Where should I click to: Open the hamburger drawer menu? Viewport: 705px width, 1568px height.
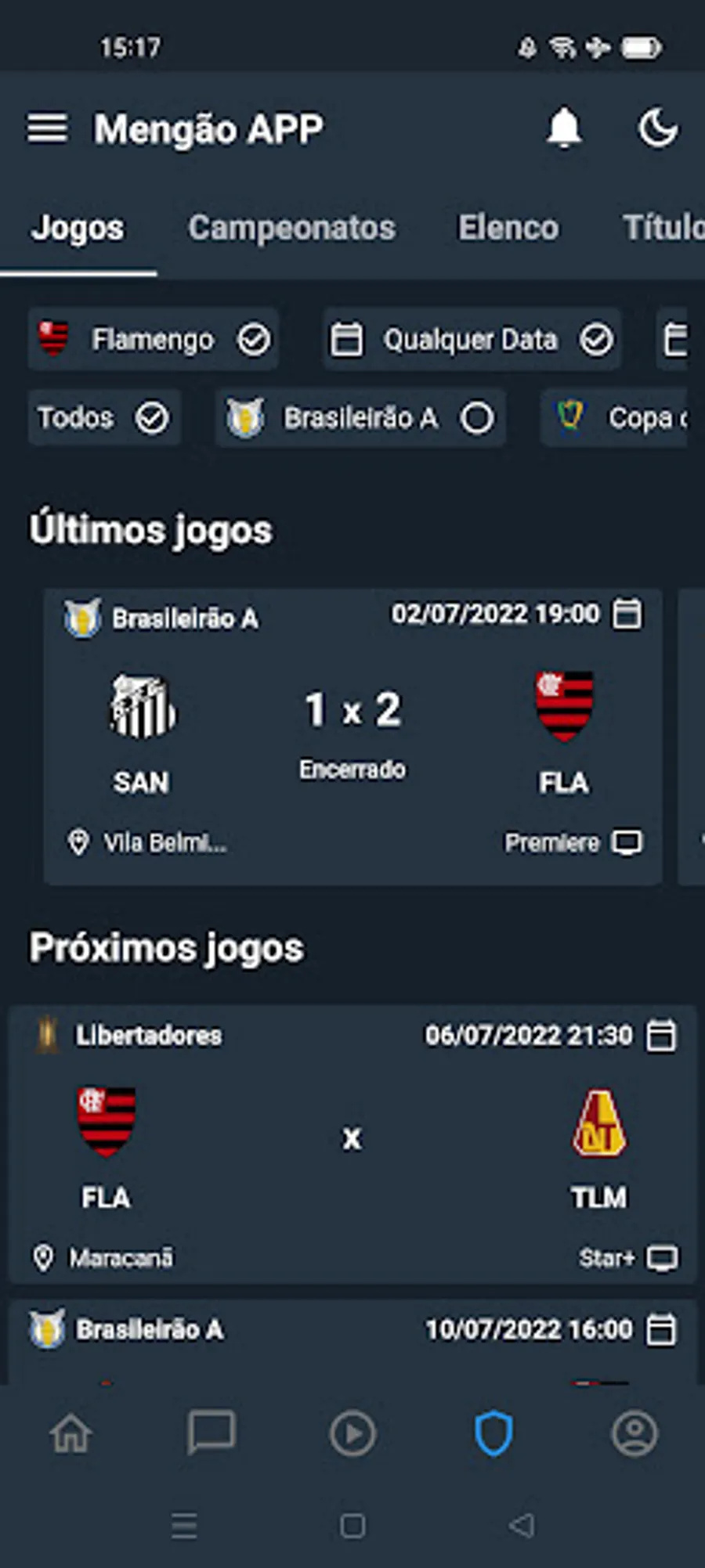(48, 128)
